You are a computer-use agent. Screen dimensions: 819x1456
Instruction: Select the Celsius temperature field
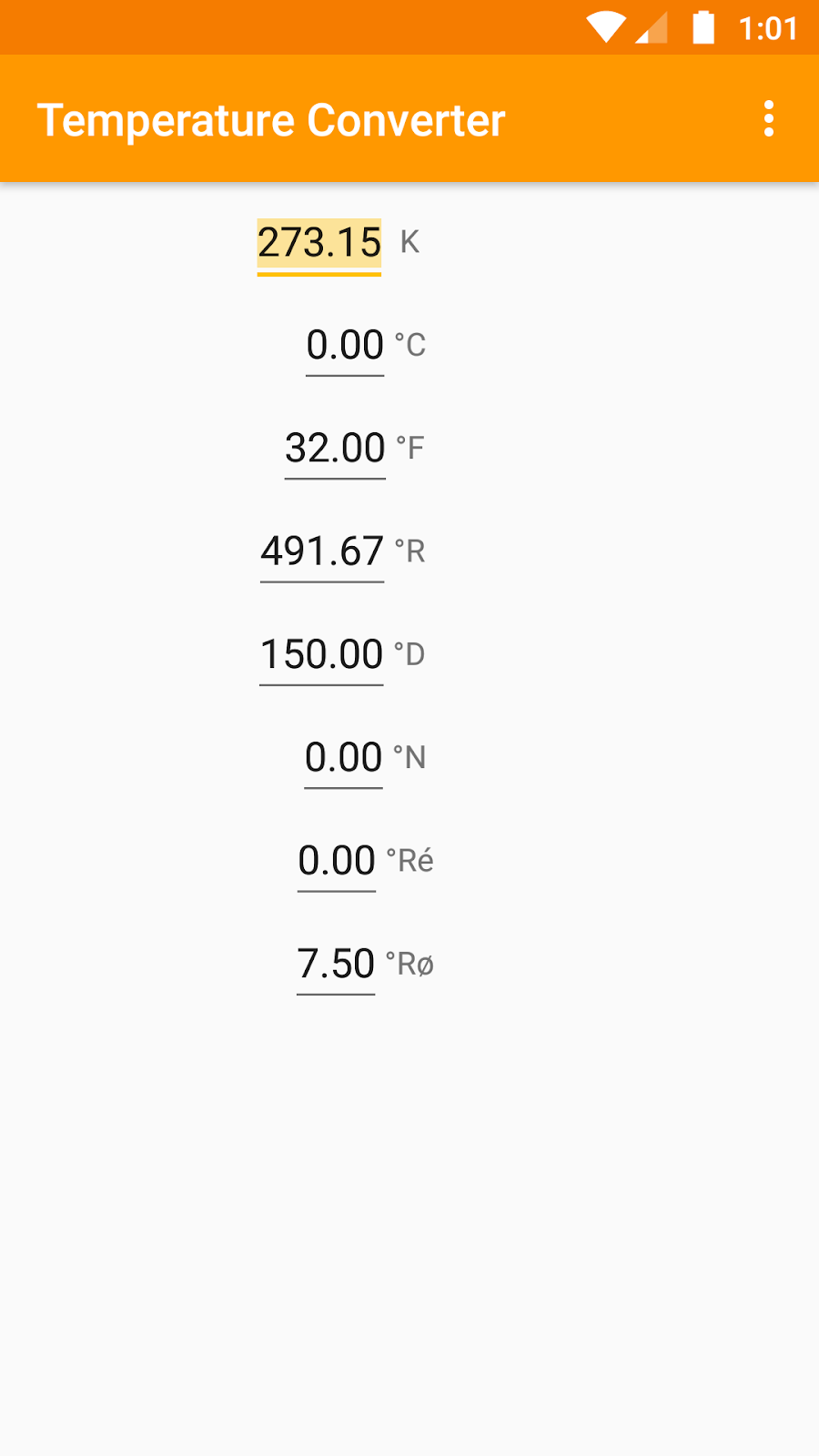click(345, 345)
